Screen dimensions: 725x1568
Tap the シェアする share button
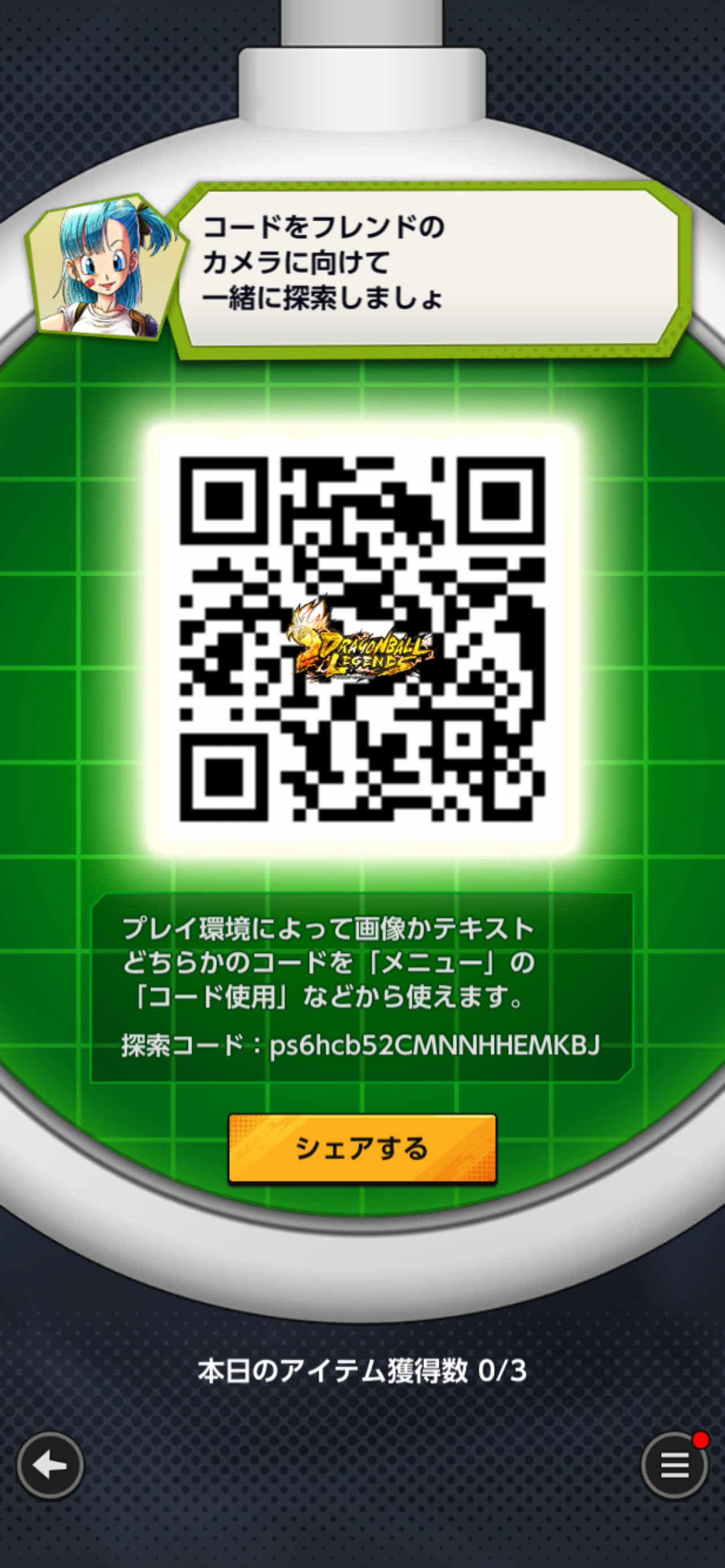click(x=362, y=1148)
